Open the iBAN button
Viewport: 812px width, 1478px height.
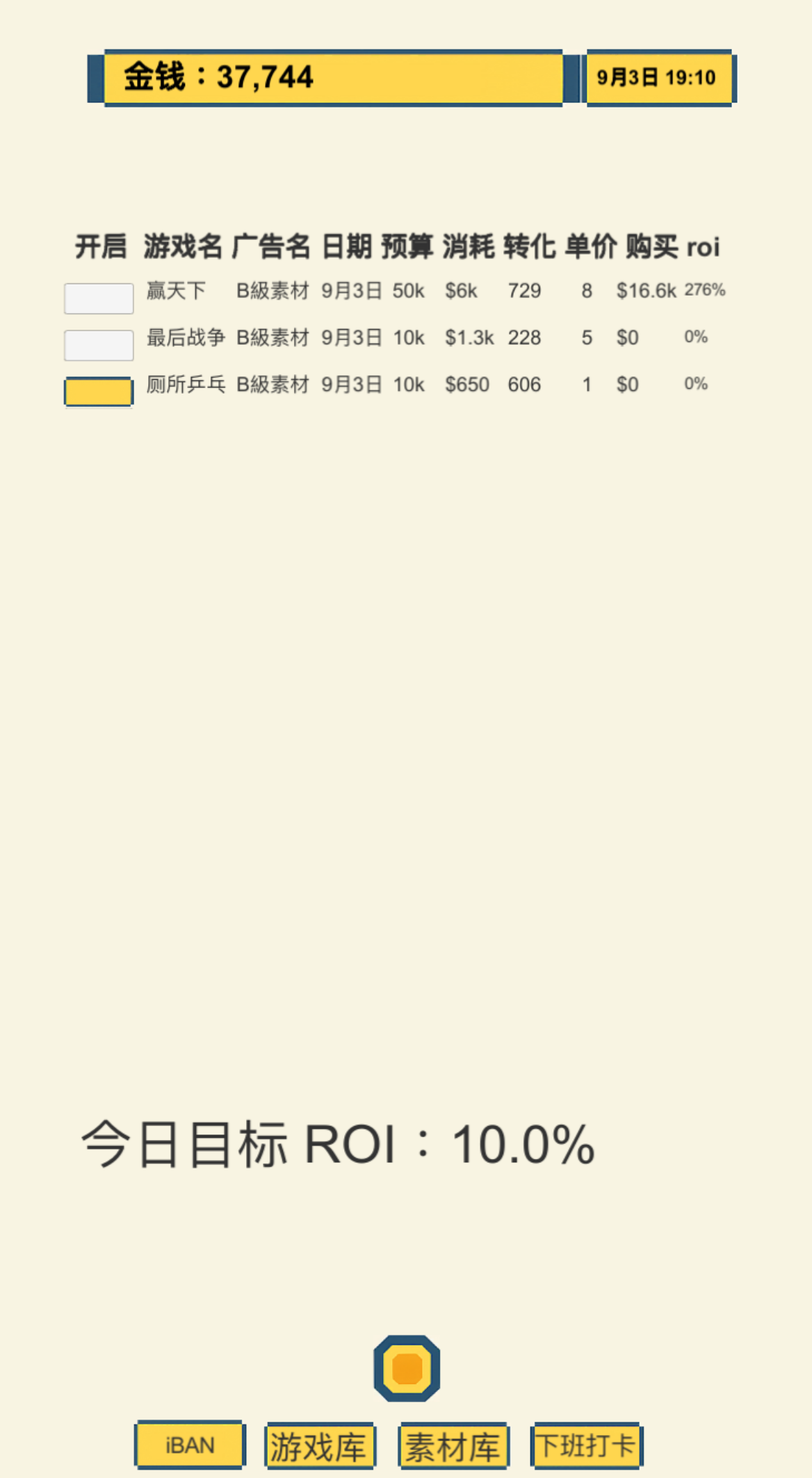190,1445
